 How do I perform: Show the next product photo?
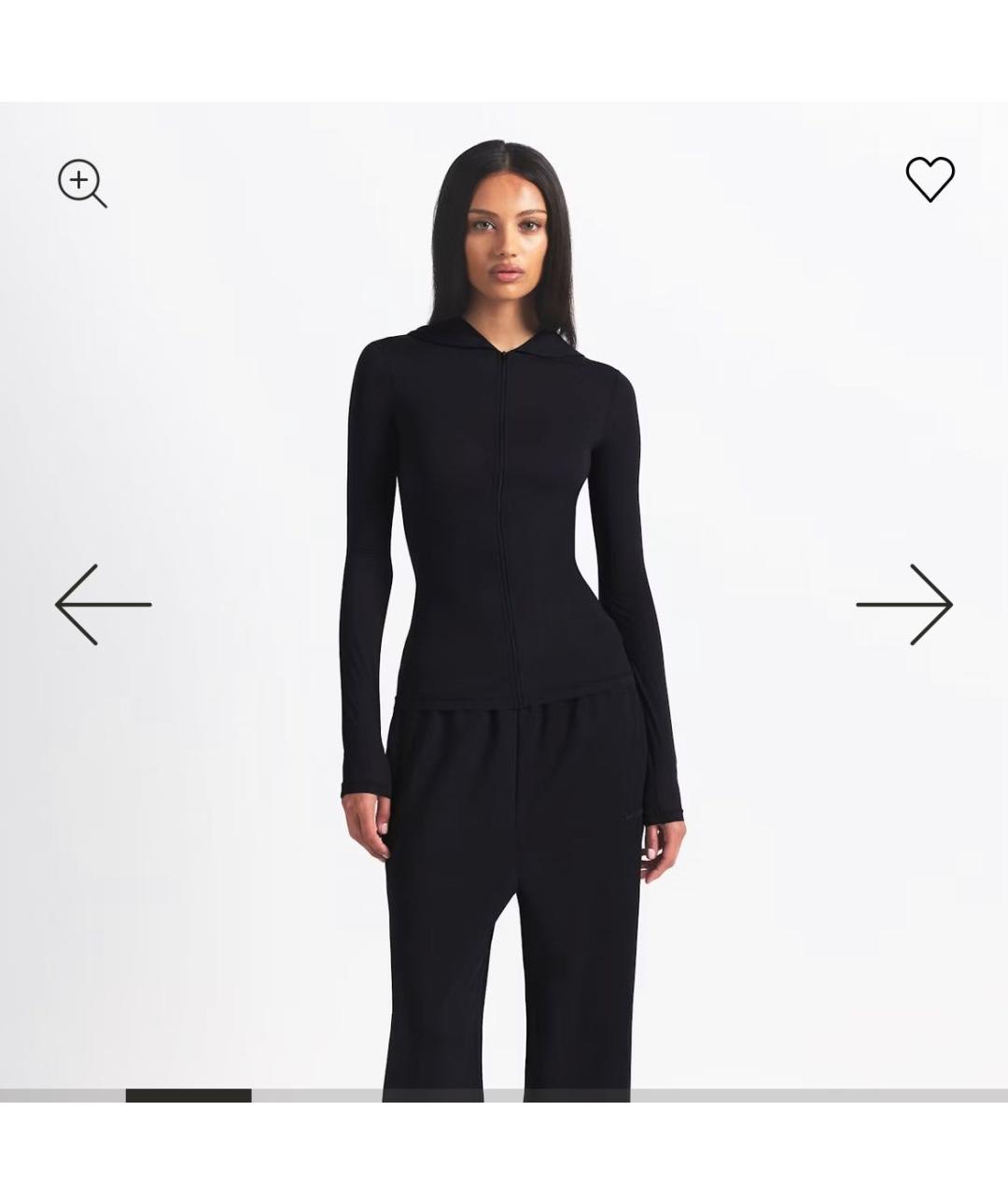(x=904, y=604)
